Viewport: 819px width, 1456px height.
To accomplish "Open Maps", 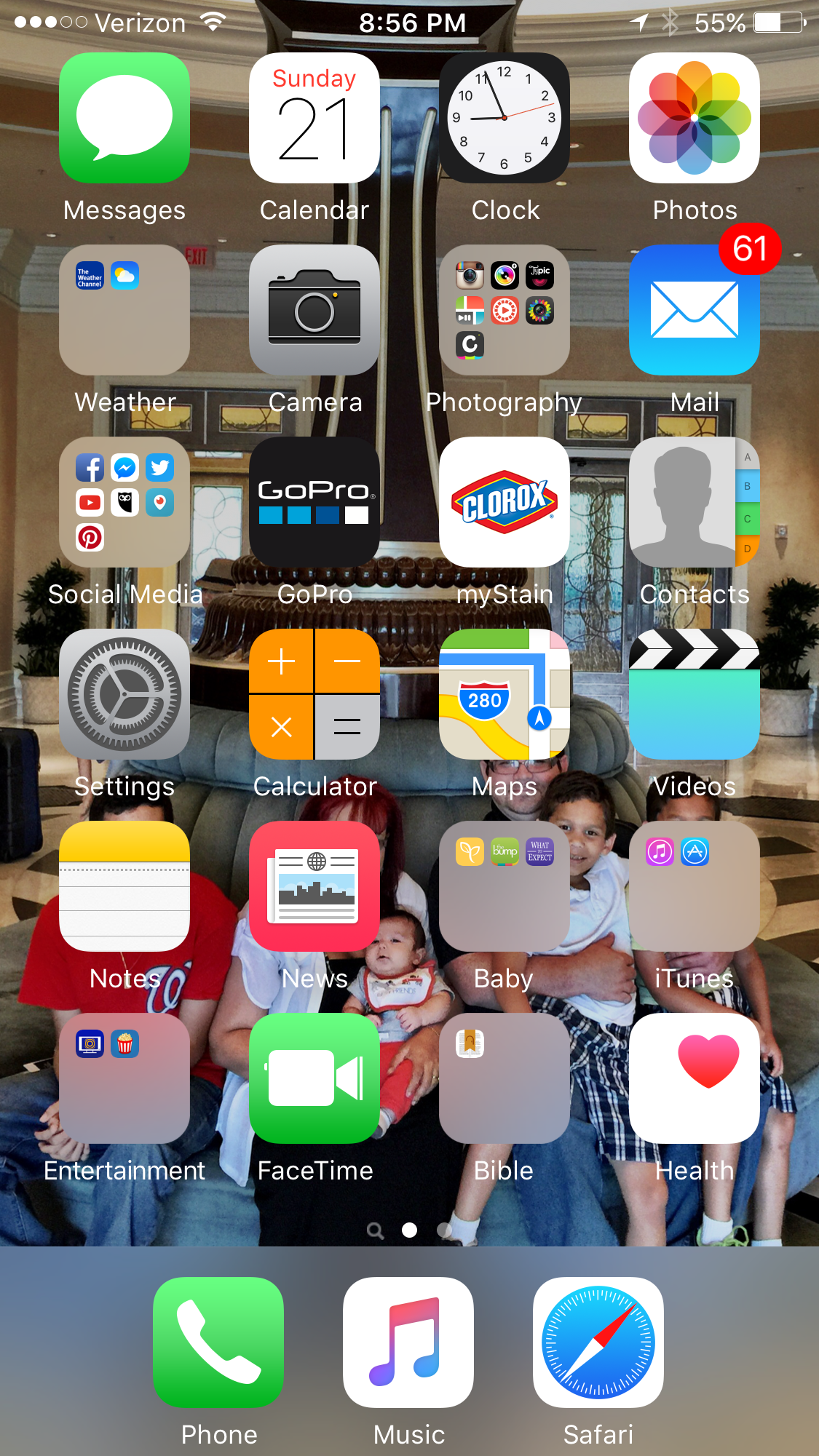I will [x=505, y=694].
